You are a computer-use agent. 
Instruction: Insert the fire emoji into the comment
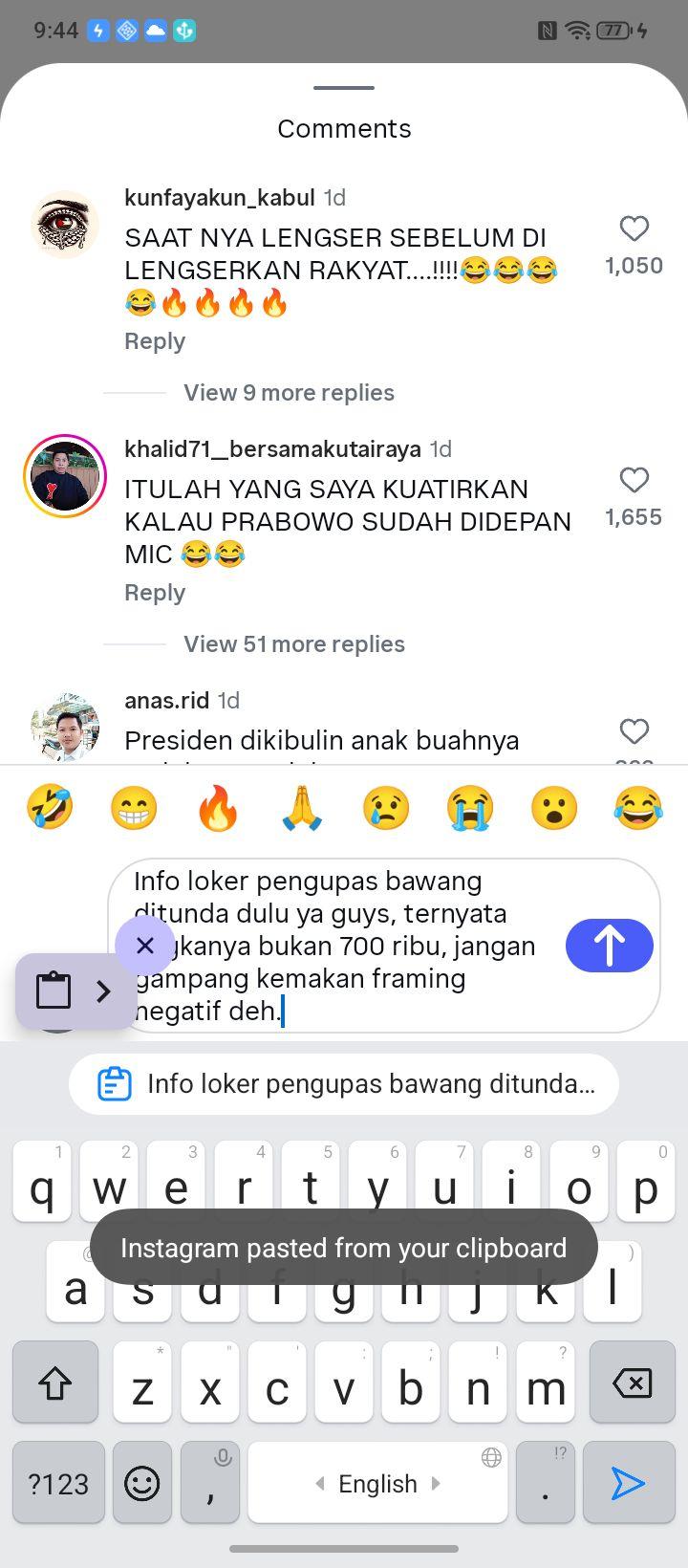218,809
